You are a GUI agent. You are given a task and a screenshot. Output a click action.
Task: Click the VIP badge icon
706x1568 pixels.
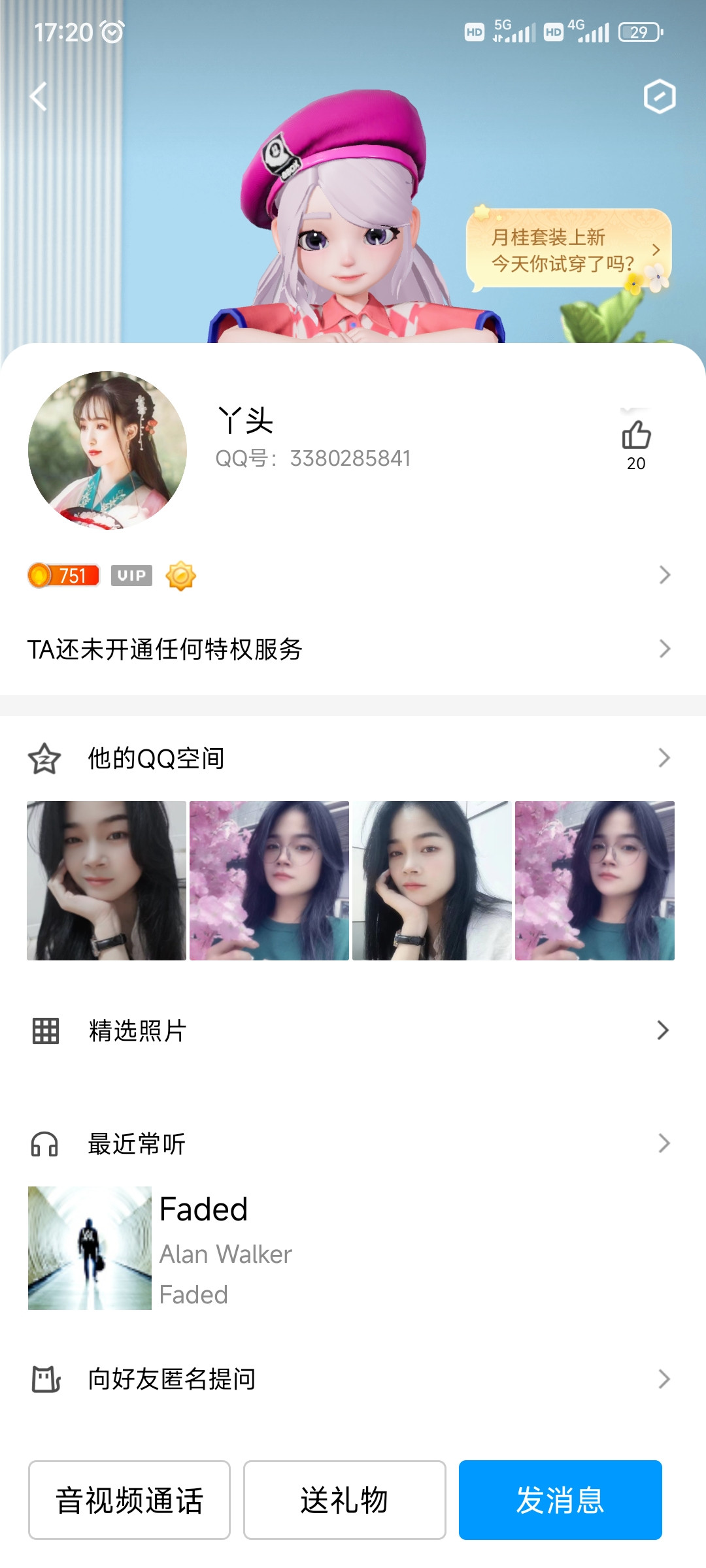click(x=131, y=576)
